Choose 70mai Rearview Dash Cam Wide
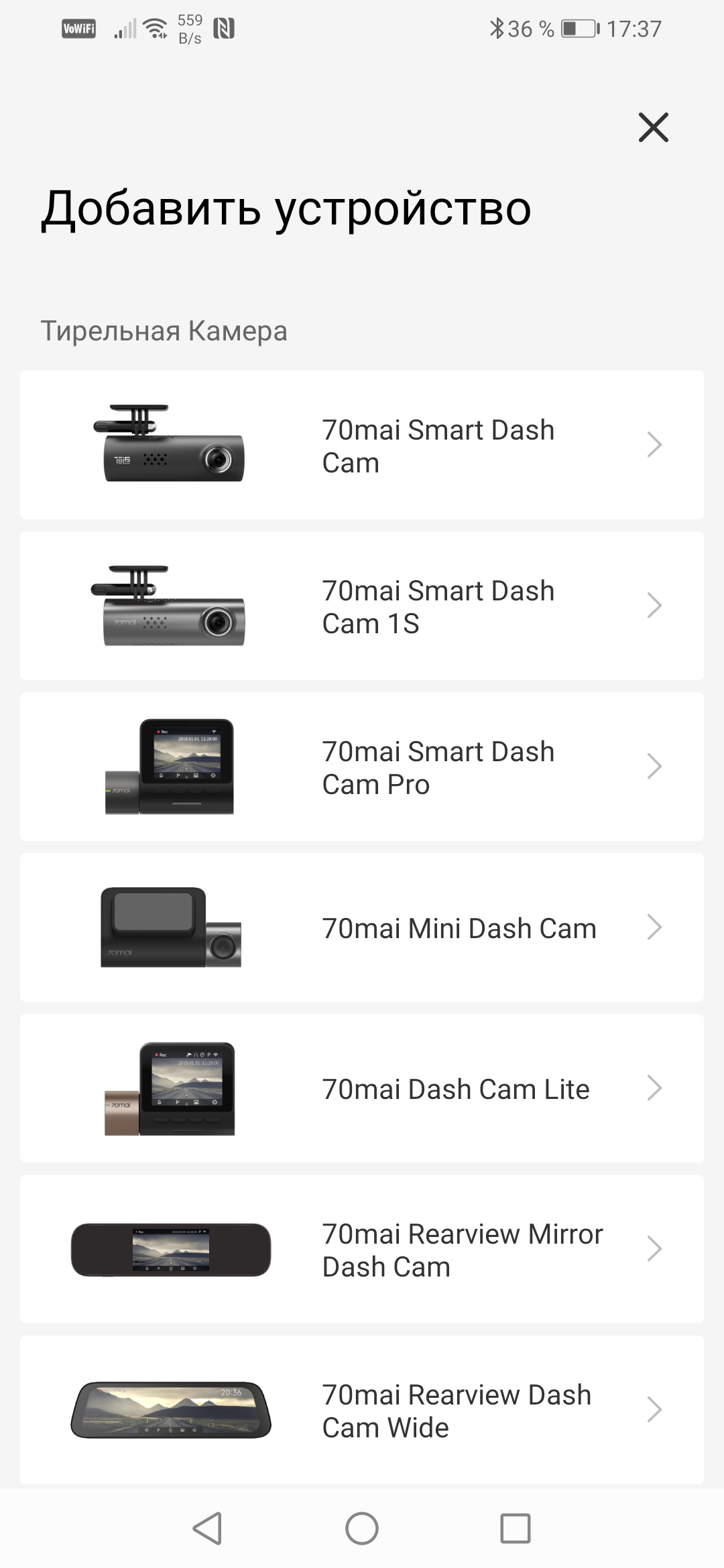 [362, 1409]
